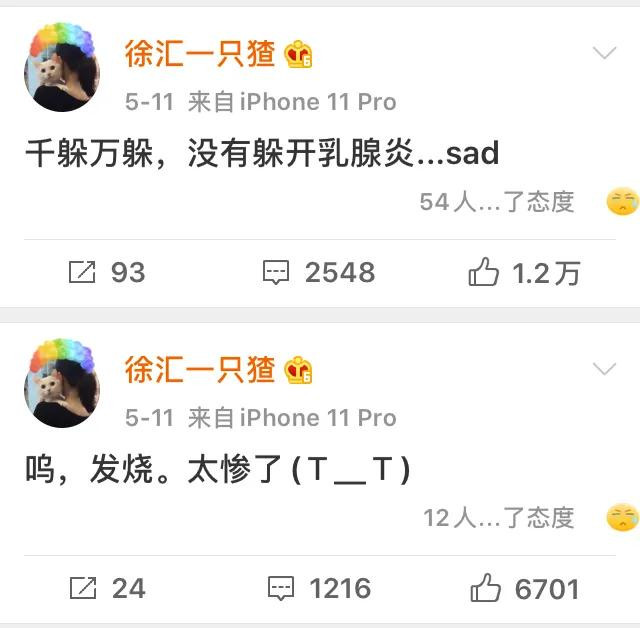The height and width of the screenshot is (628, 640).
Task: Open the username on the 发烧 post
Action: coord(200,369)
